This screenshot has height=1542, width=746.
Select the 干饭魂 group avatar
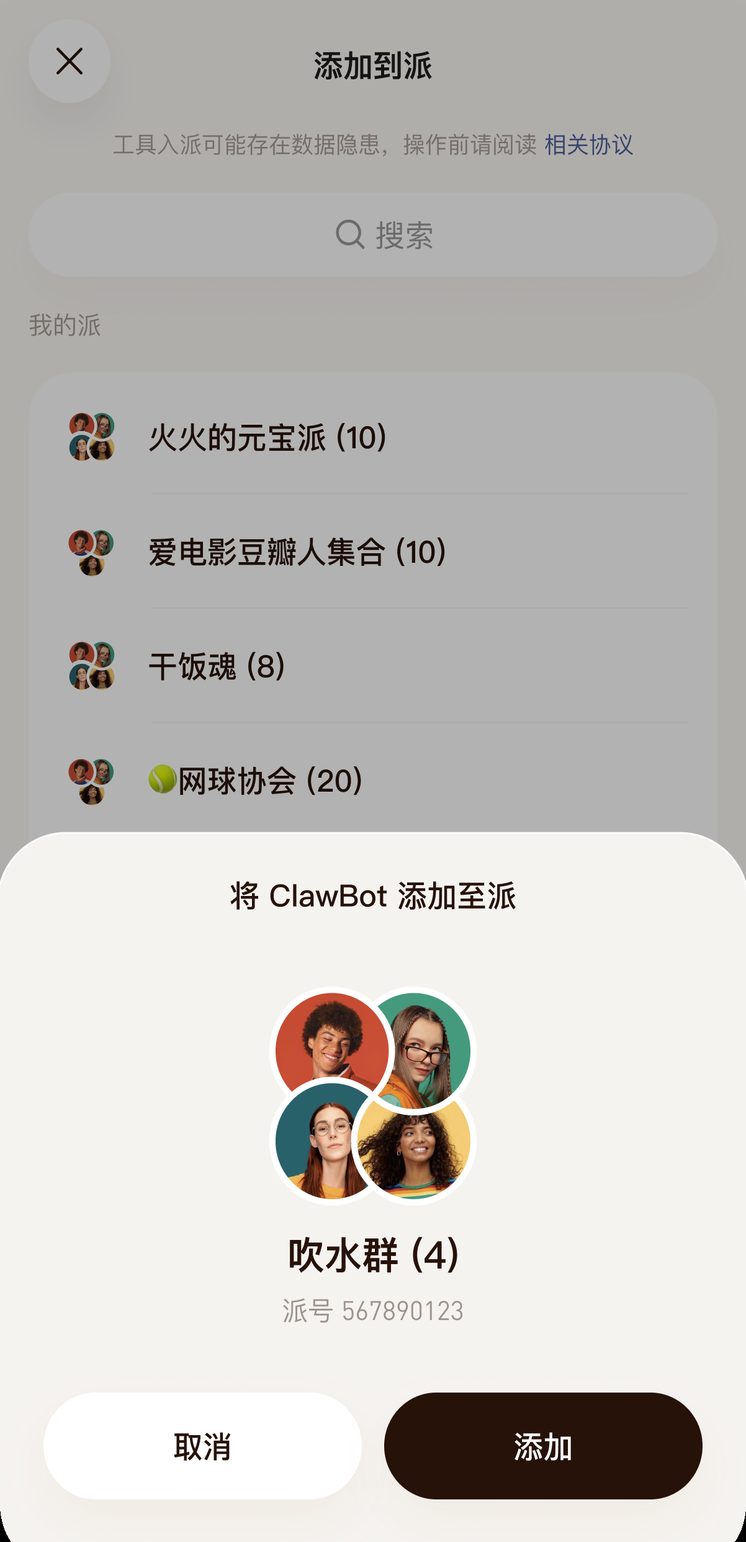[x=91, y=666]
